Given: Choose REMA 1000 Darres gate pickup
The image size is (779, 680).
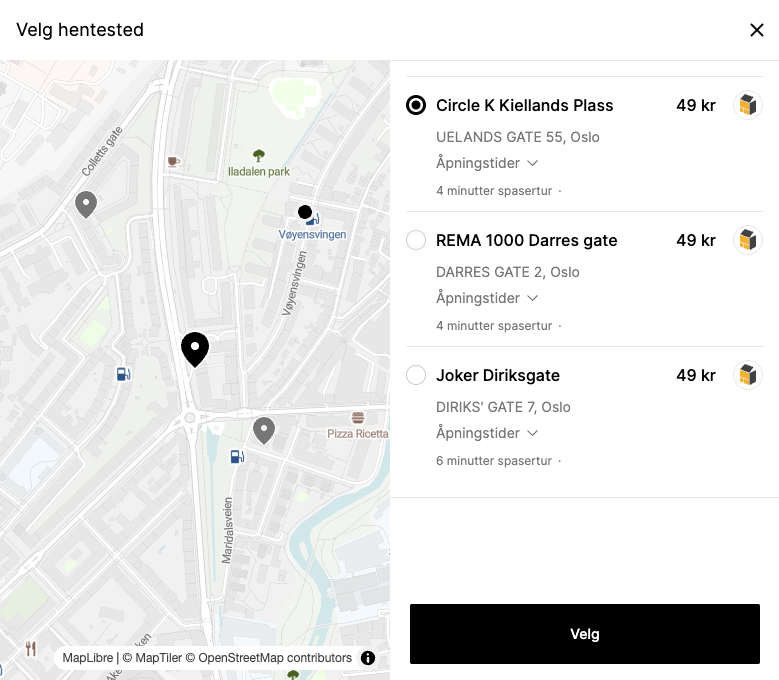Looking at the screenshot, I should click(x=416, y=240).
